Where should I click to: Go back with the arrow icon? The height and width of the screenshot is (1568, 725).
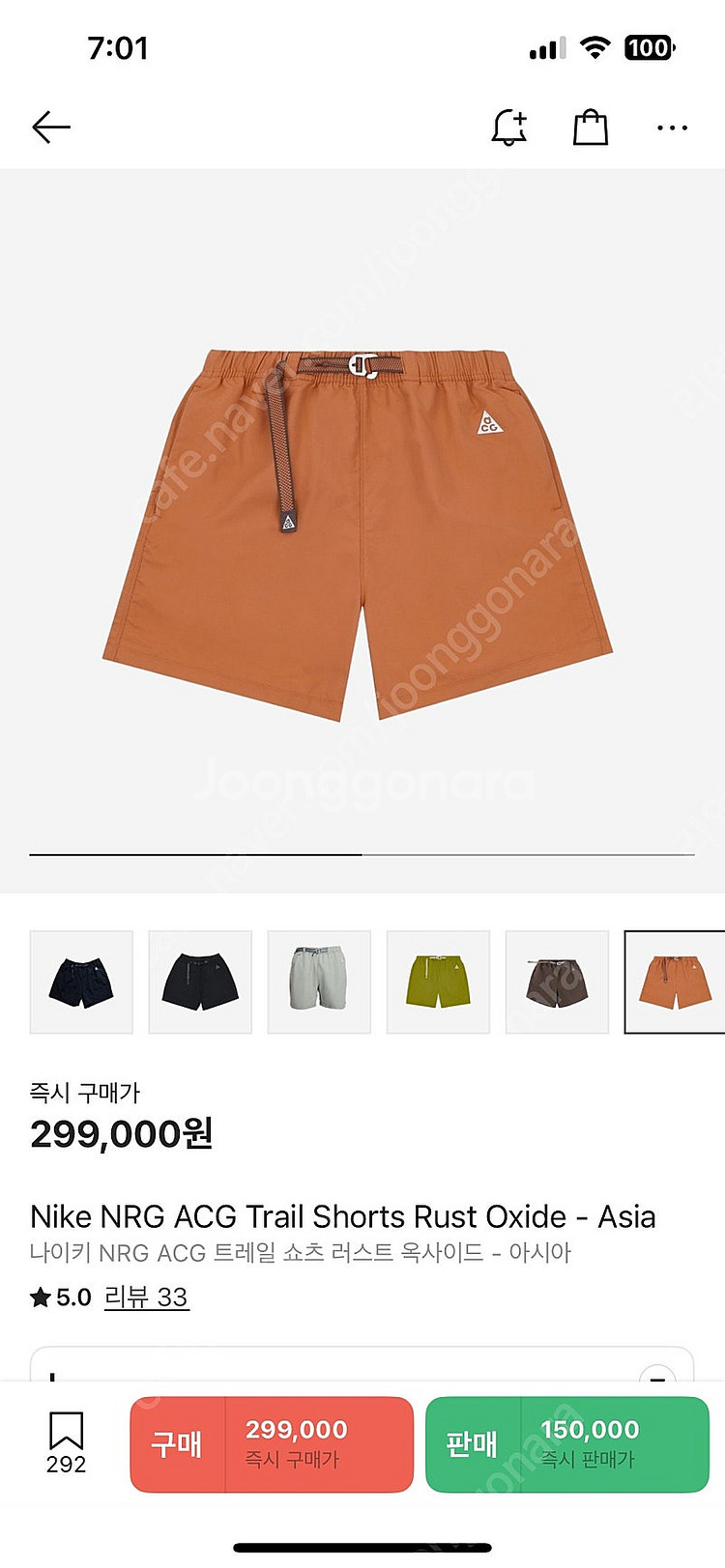coord(51,128)
